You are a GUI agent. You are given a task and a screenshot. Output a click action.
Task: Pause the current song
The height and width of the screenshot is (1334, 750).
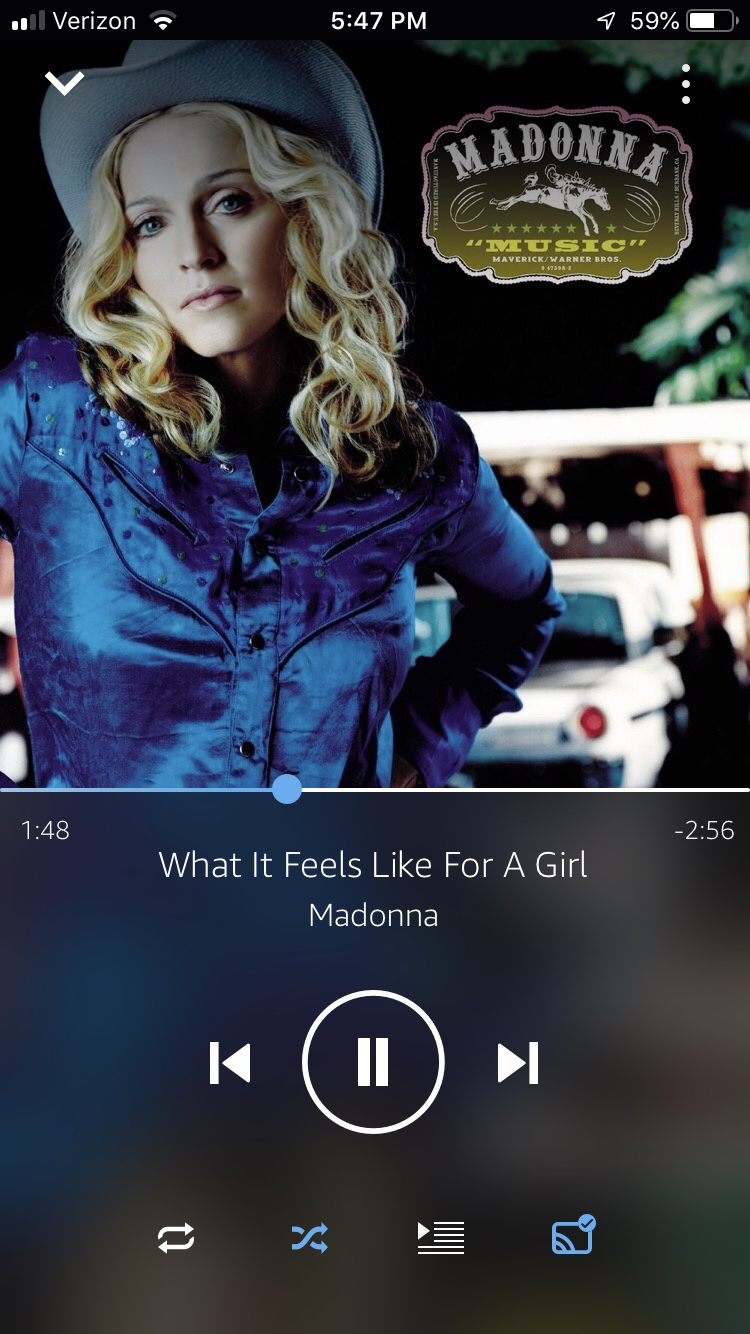373,1061
